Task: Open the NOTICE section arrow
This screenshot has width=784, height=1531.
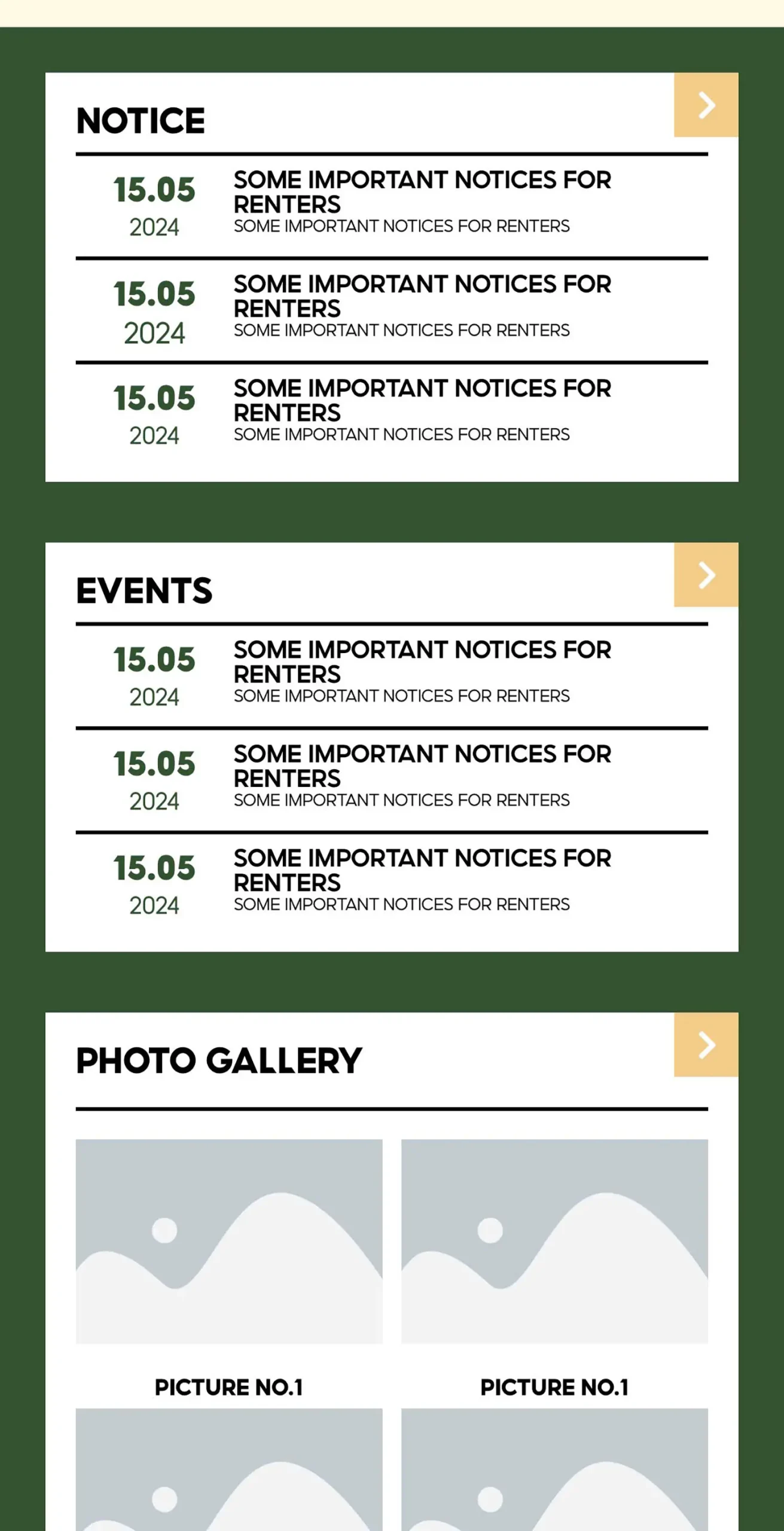Action: [x=706, y=105]
